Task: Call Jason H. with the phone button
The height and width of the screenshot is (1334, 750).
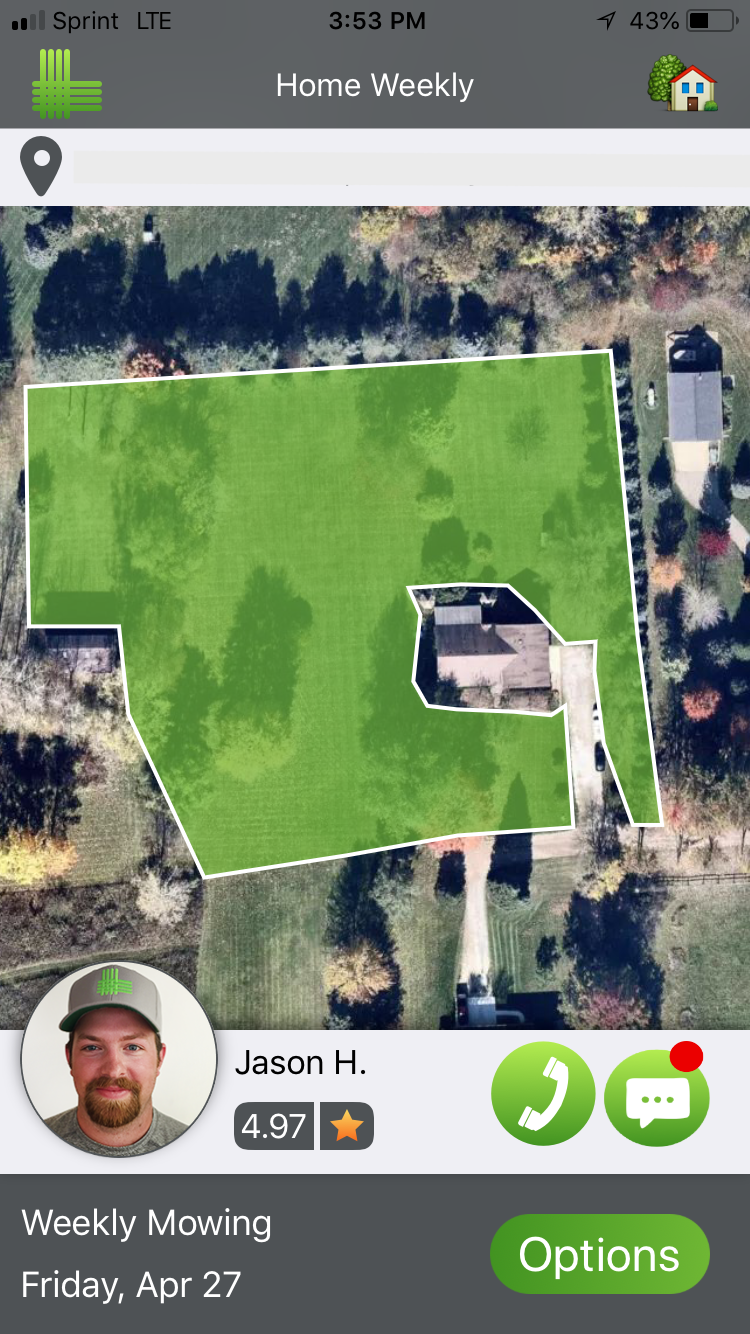Action: point(543,1094)
